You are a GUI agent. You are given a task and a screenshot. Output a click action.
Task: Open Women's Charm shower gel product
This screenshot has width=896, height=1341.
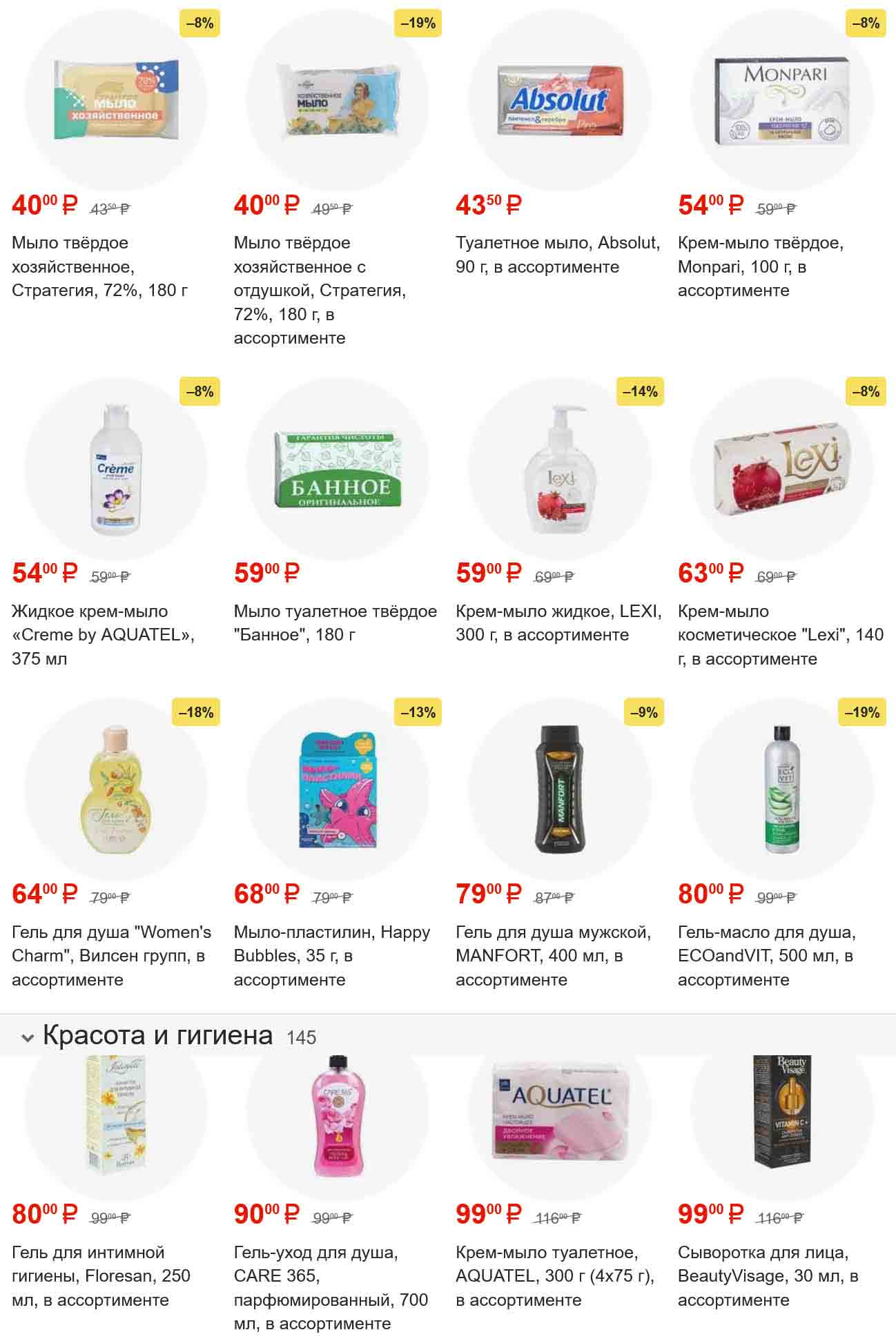tap(115, 790)
